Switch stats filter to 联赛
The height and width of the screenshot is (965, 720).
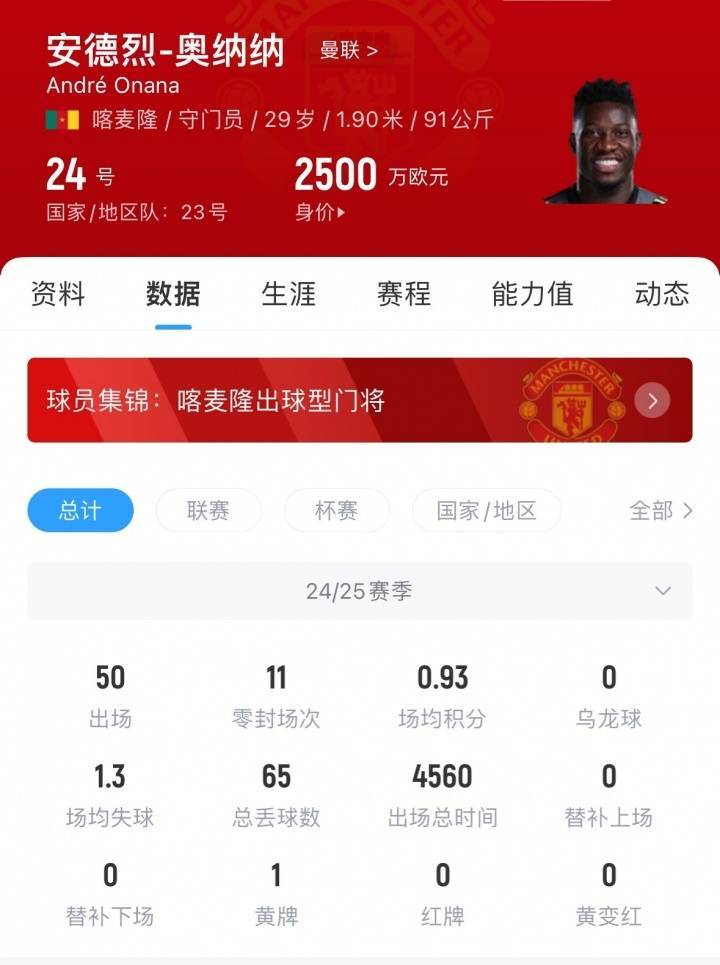(x=208, y=510)
